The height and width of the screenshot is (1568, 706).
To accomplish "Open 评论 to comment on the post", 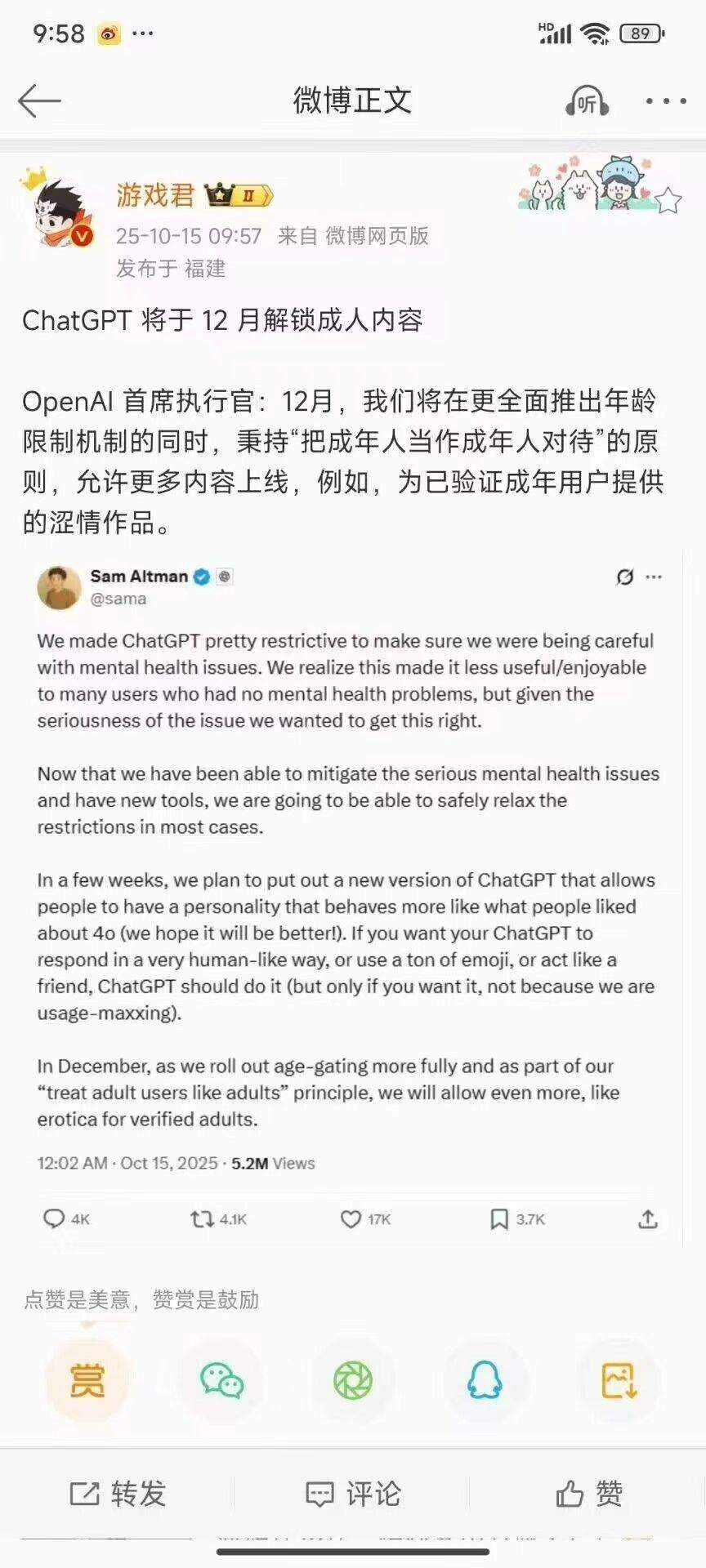I will [x=353, y=1494].
